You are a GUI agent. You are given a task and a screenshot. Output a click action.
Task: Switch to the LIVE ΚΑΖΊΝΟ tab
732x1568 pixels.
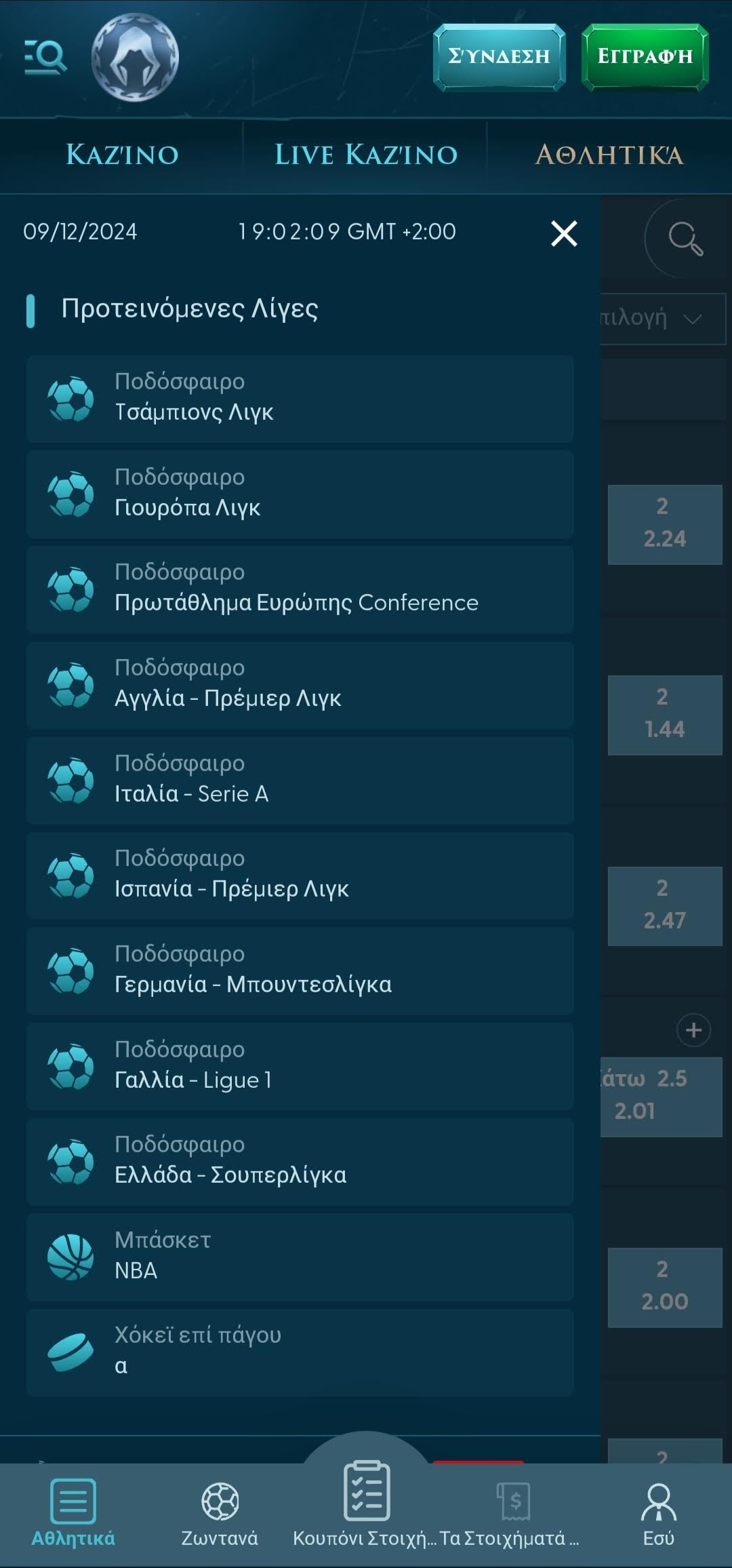tap(366, 153)
